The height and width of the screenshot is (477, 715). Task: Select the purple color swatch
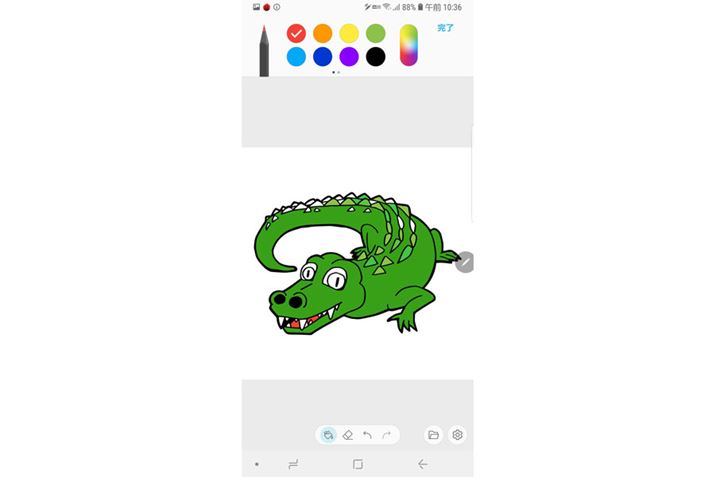coord(349,57)
